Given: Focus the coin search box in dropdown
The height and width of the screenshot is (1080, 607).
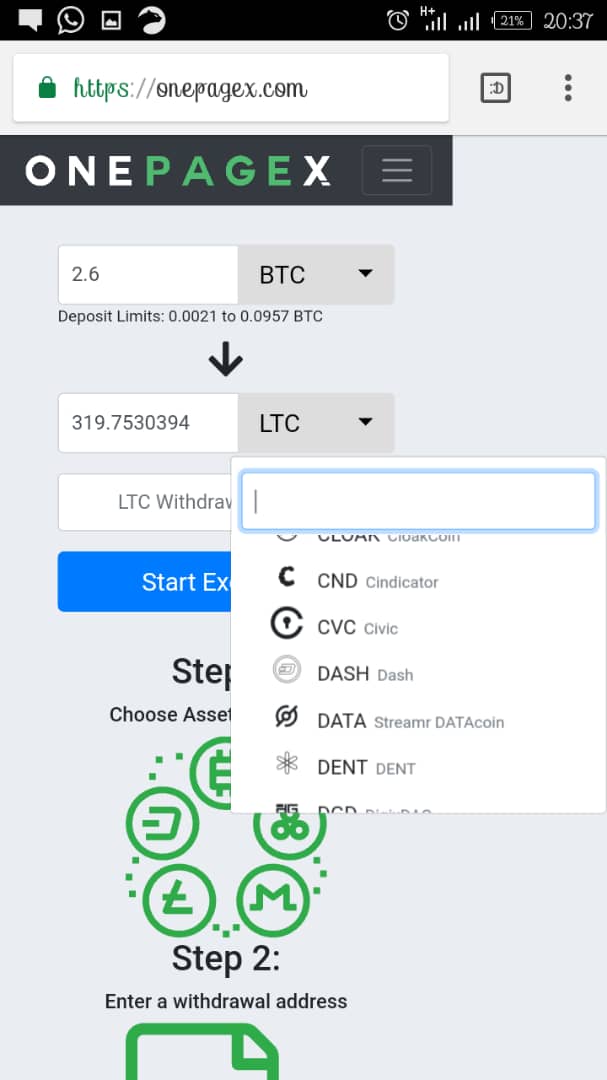Looking at the screenshot, I should (x=418, y=501).
